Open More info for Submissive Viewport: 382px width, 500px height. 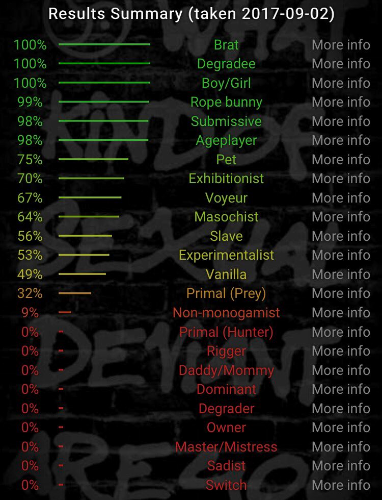(x=341, y=121)
